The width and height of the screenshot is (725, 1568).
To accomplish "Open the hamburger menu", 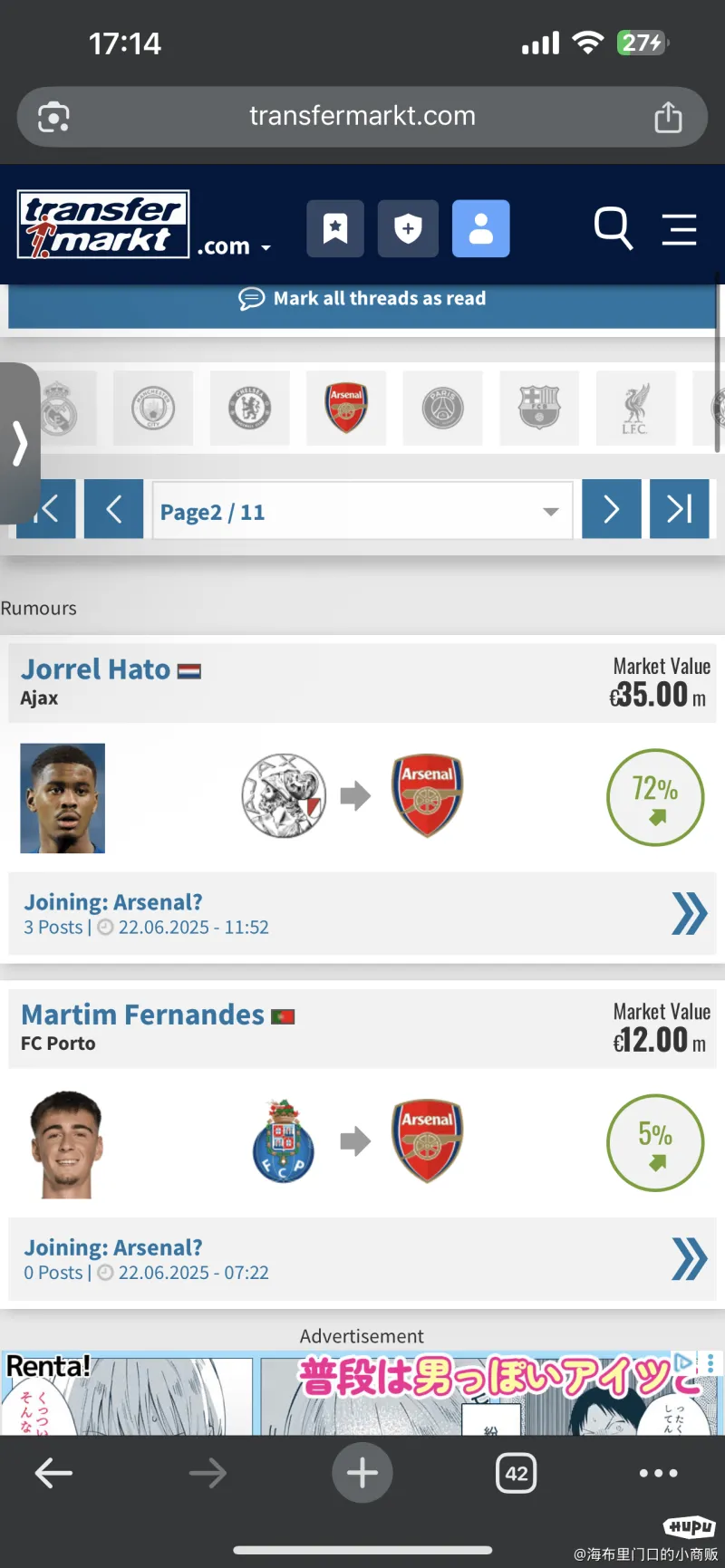I will coord(679,229).
